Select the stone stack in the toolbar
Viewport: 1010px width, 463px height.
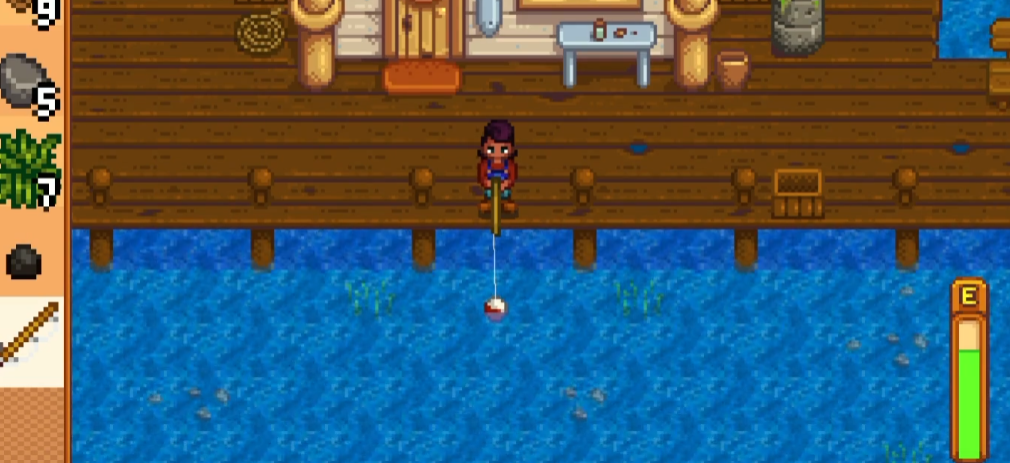click(28, 82)
